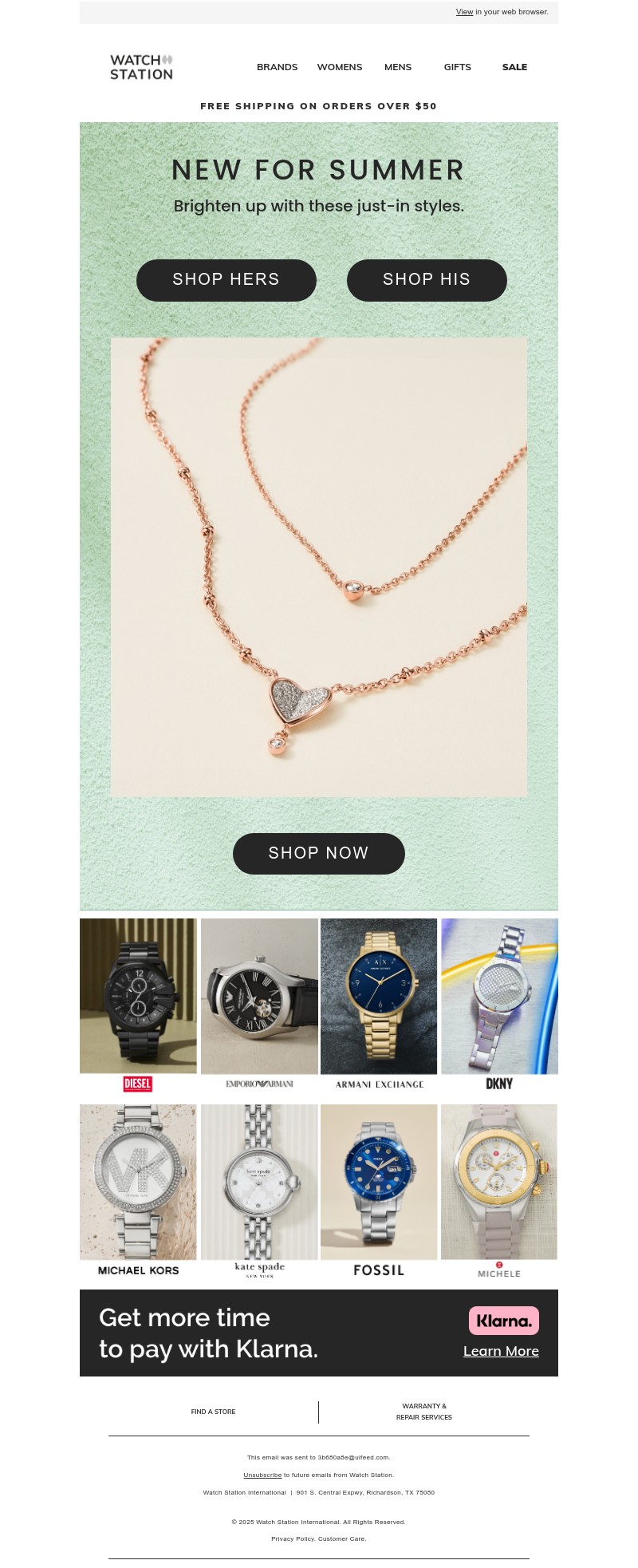Go to the Womens section
The width and height of the screenshot is (638, 1568).
340,67
